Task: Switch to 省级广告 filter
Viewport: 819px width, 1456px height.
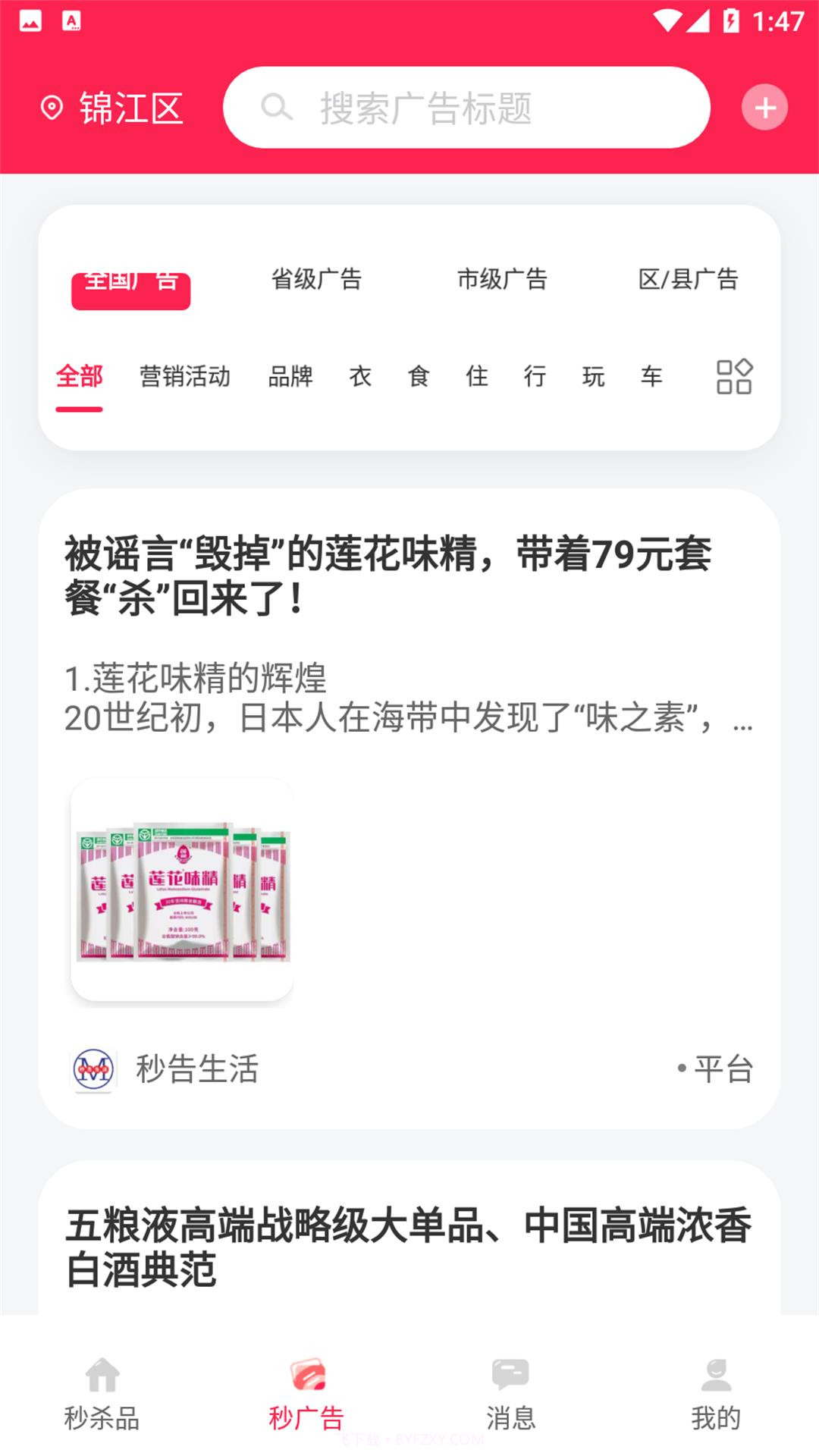Action: pos(318,280)
